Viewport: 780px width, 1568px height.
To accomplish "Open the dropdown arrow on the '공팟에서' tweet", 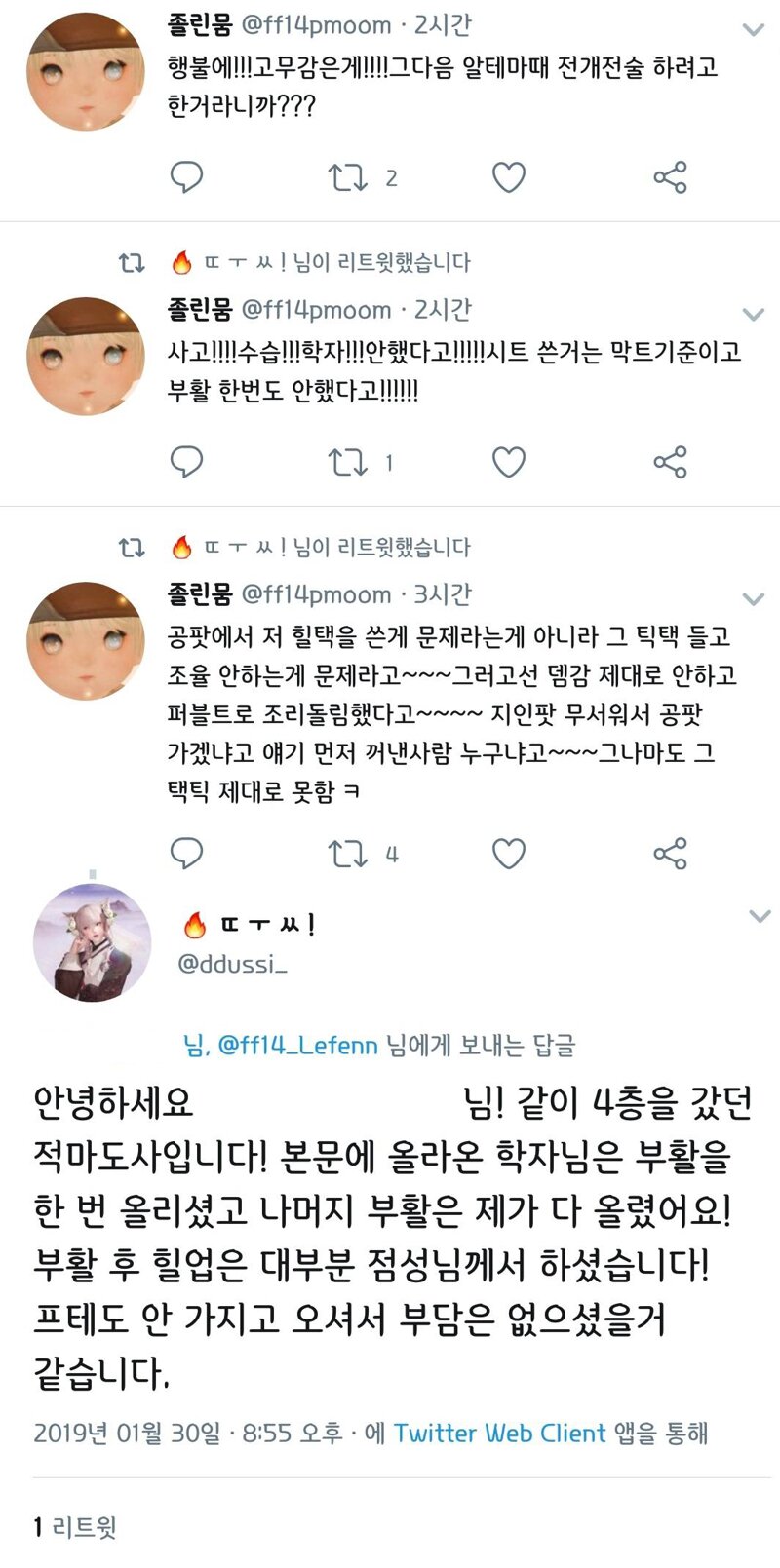I will 753,598.
